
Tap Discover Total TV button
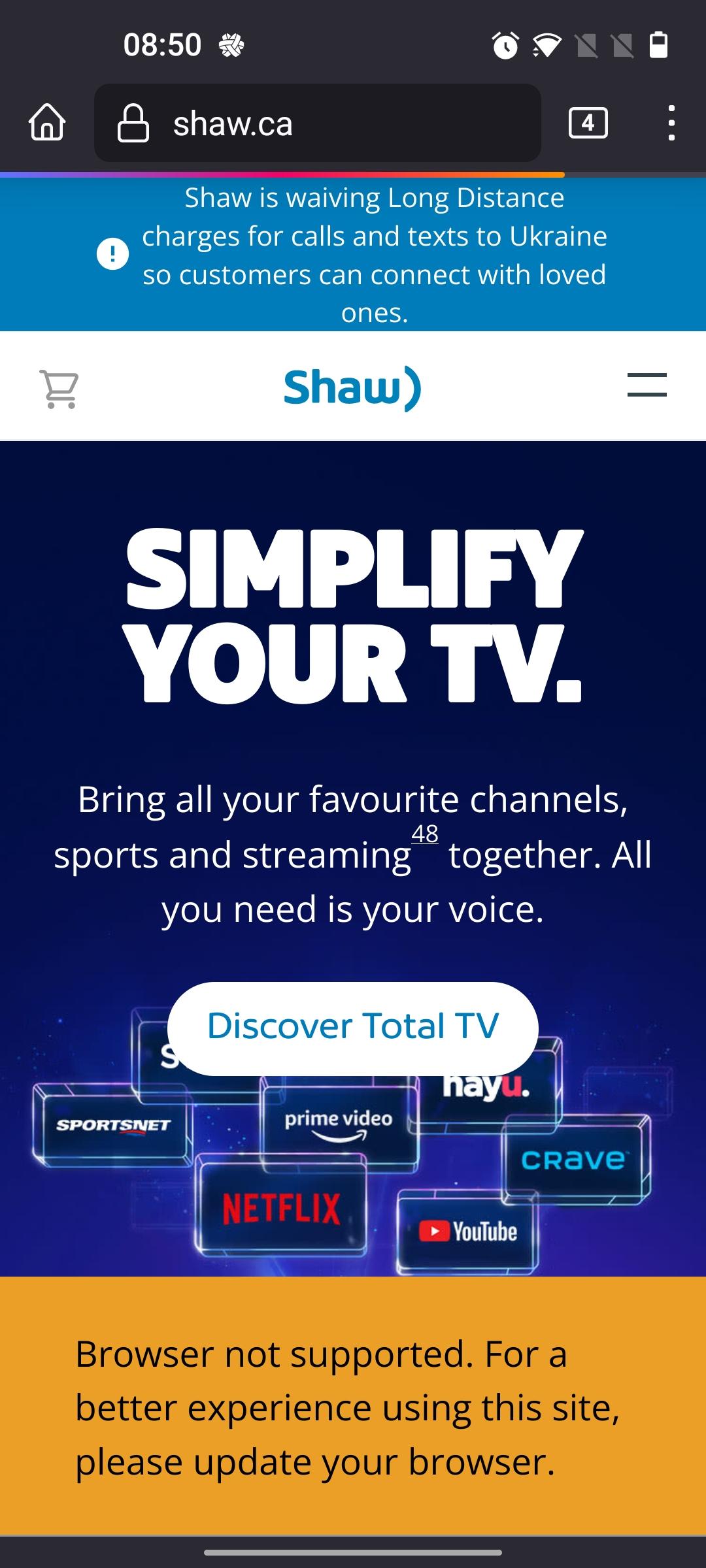coord(353,1026)
